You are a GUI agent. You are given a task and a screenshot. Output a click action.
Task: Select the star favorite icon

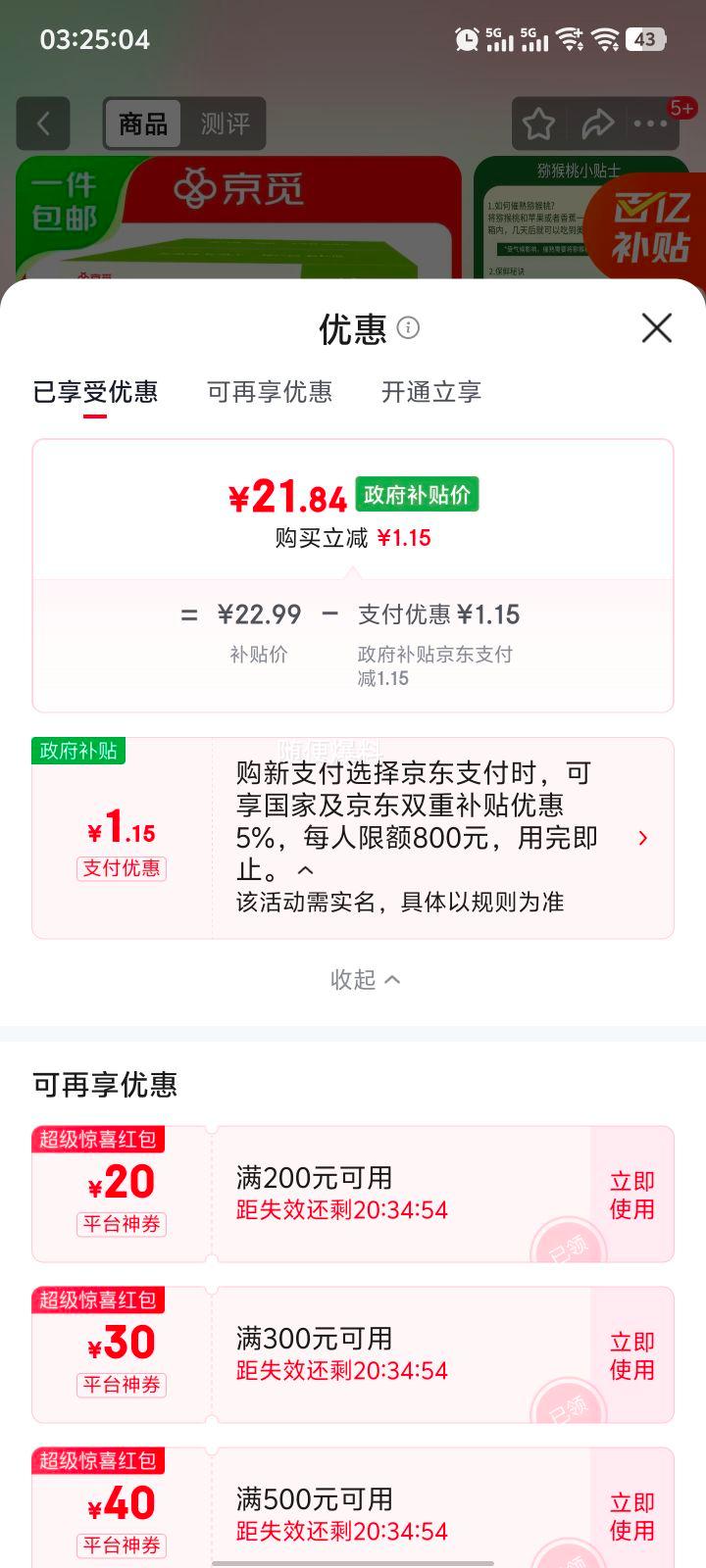pos(538,124)
